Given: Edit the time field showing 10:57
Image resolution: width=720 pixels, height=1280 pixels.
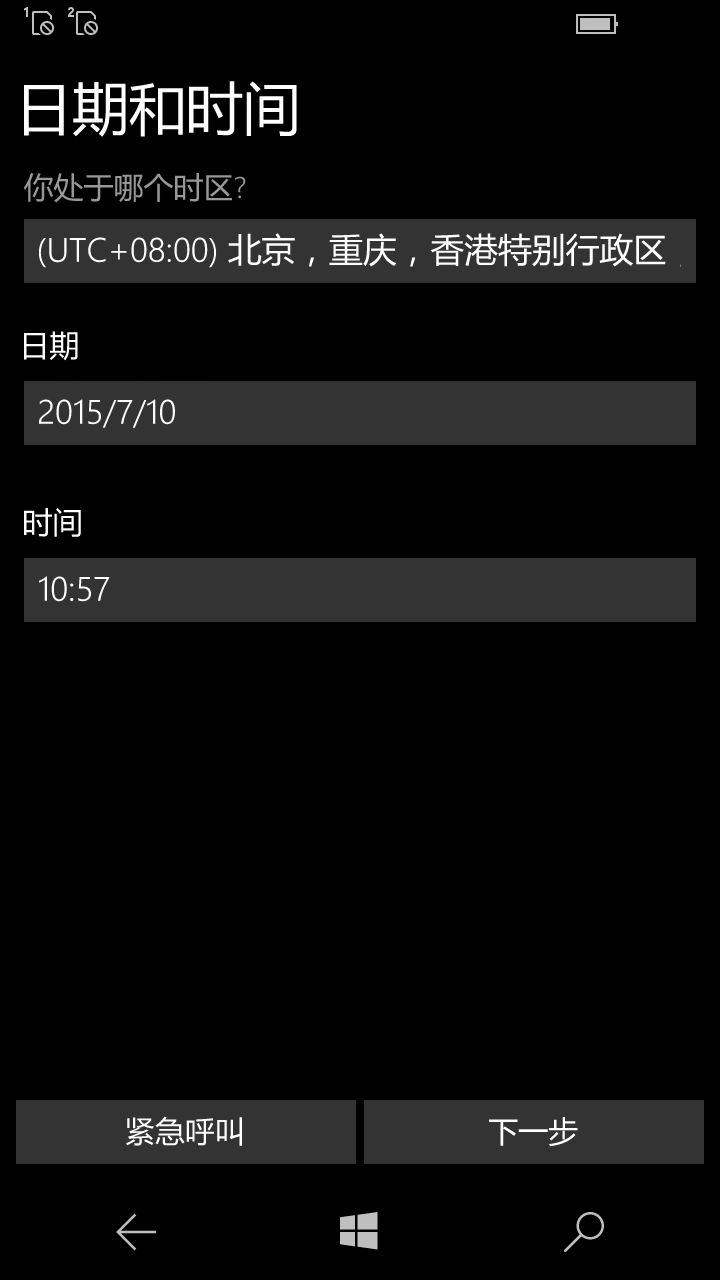Looking at the screenshot, I should pyautogui.click(x=360, y=590).
